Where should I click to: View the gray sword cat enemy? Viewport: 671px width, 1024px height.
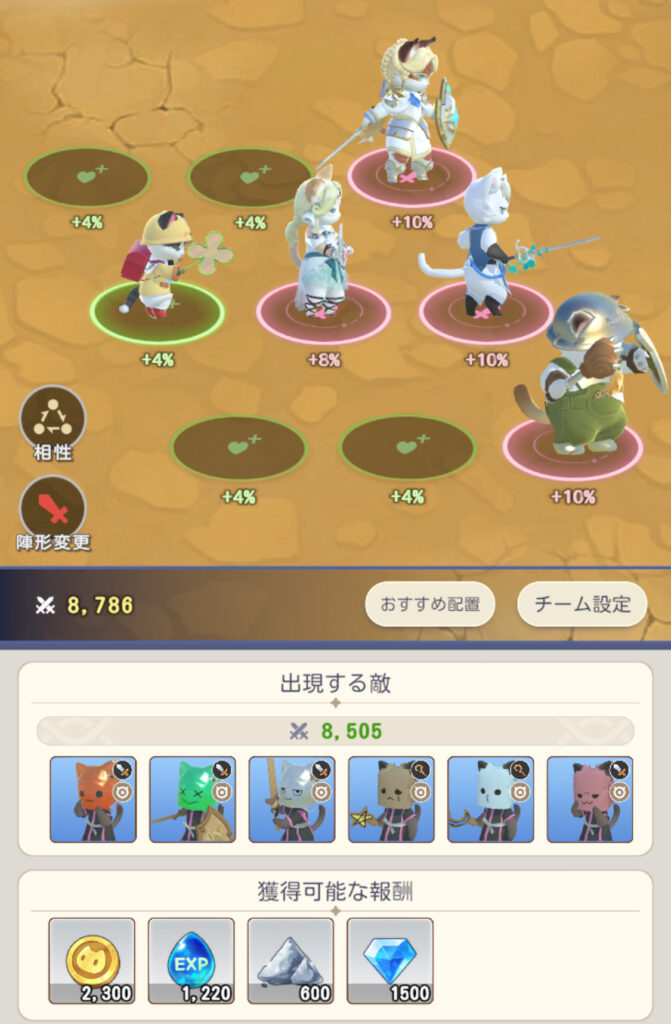(x=291, y=799)
